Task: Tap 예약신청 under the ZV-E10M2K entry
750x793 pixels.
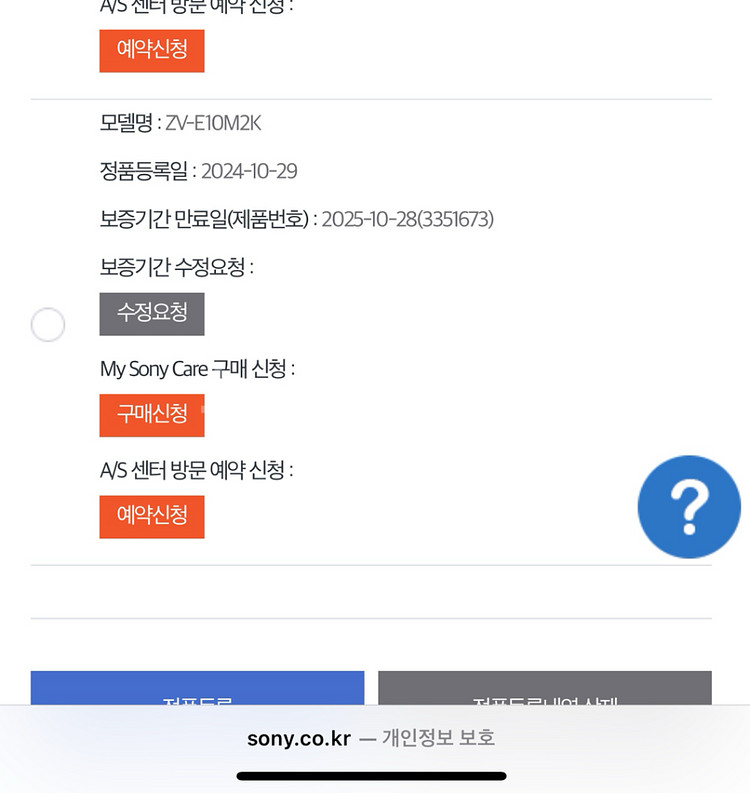Action: point(152,516)
